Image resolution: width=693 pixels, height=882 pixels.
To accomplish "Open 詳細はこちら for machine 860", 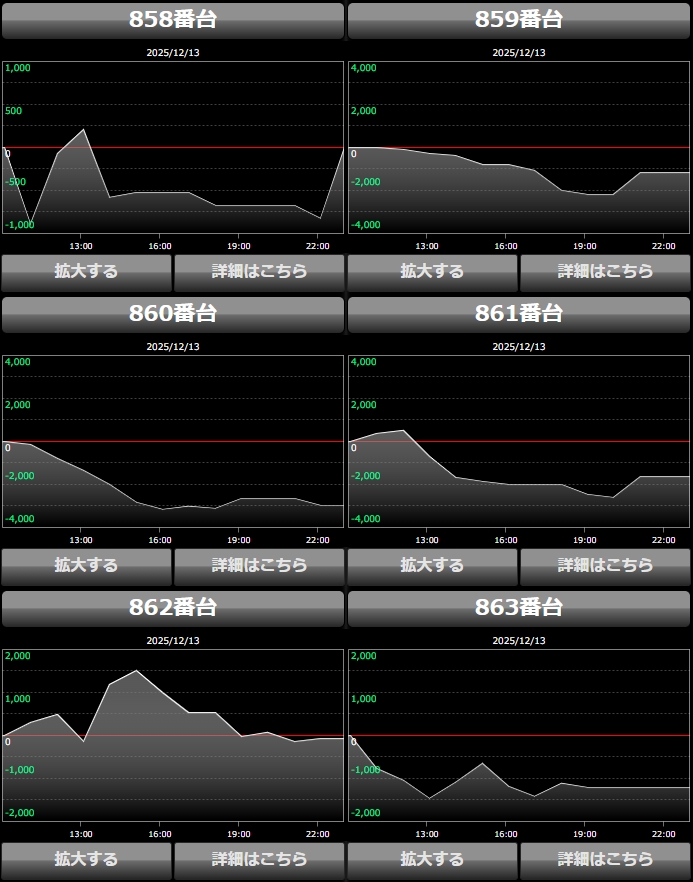I will [x=259, y=565].
